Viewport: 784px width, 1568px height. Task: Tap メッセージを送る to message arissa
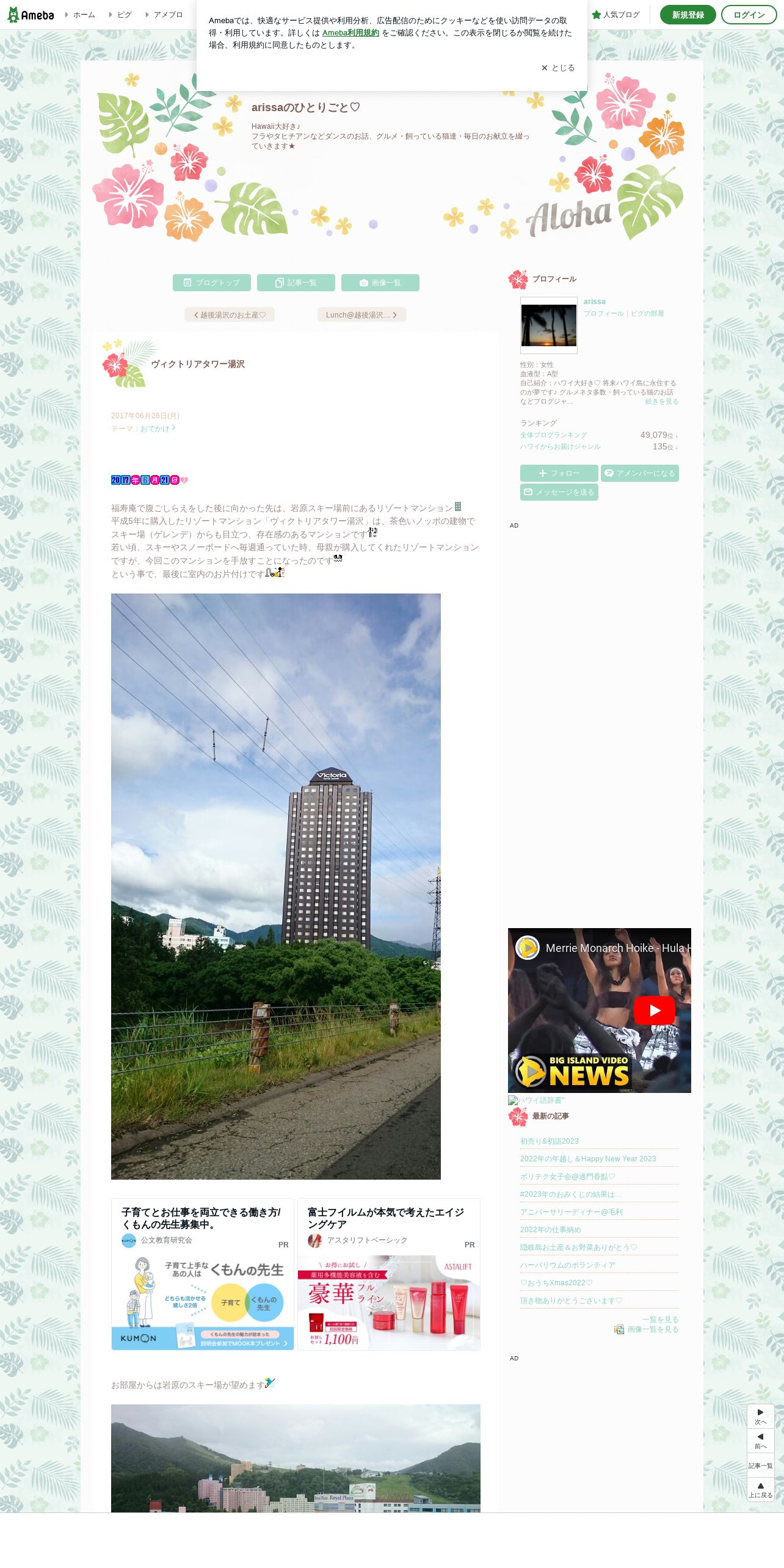pos(559,492)
